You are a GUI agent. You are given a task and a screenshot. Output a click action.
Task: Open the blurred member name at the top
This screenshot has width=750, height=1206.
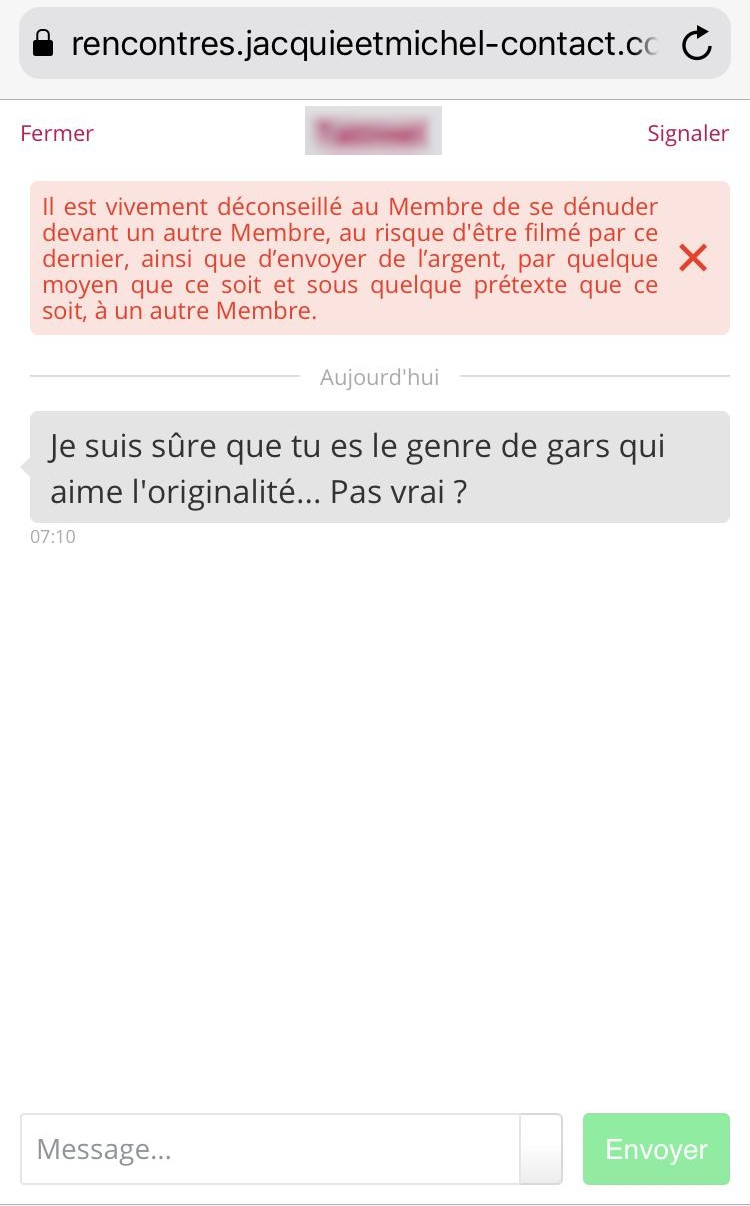(373, 133)
